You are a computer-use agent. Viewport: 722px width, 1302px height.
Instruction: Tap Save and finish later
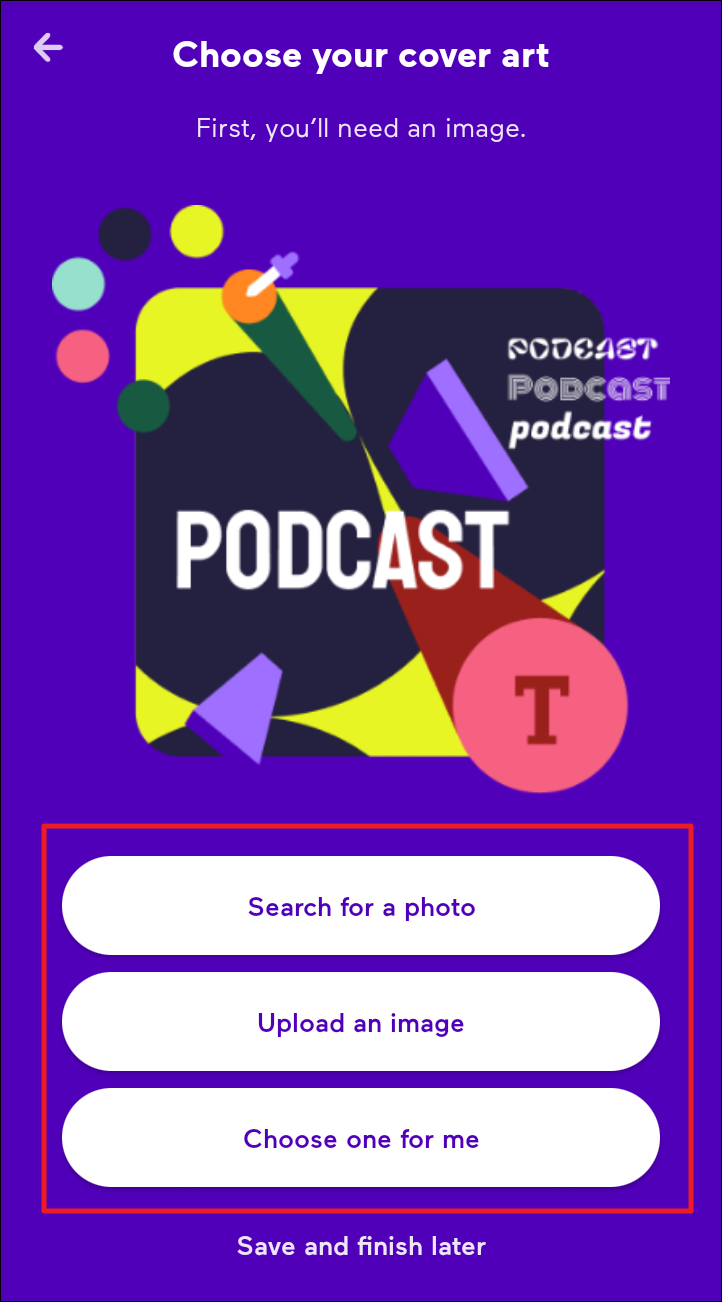click(361, 1246)
